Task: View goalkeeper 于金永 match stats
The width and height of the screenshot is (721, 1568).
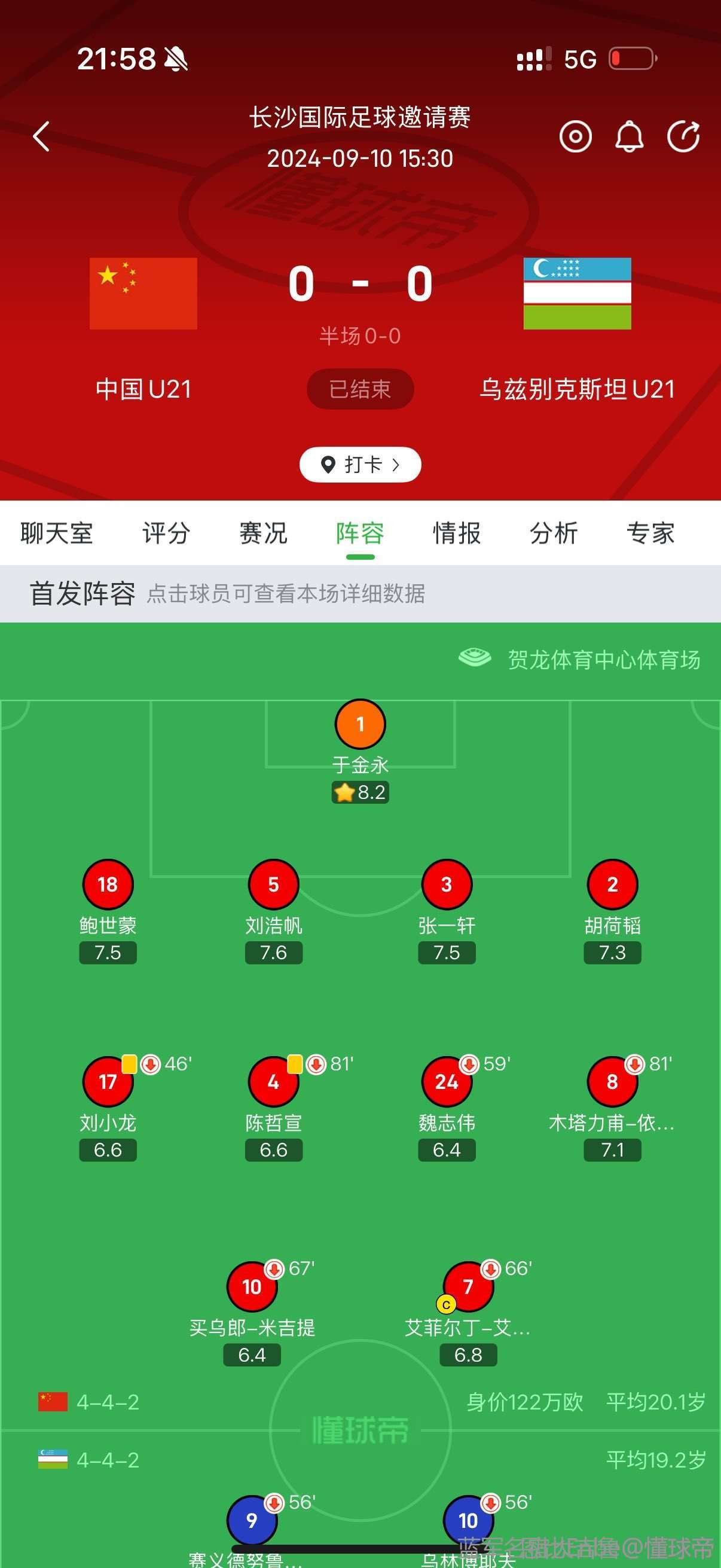Action: (360, 724)
